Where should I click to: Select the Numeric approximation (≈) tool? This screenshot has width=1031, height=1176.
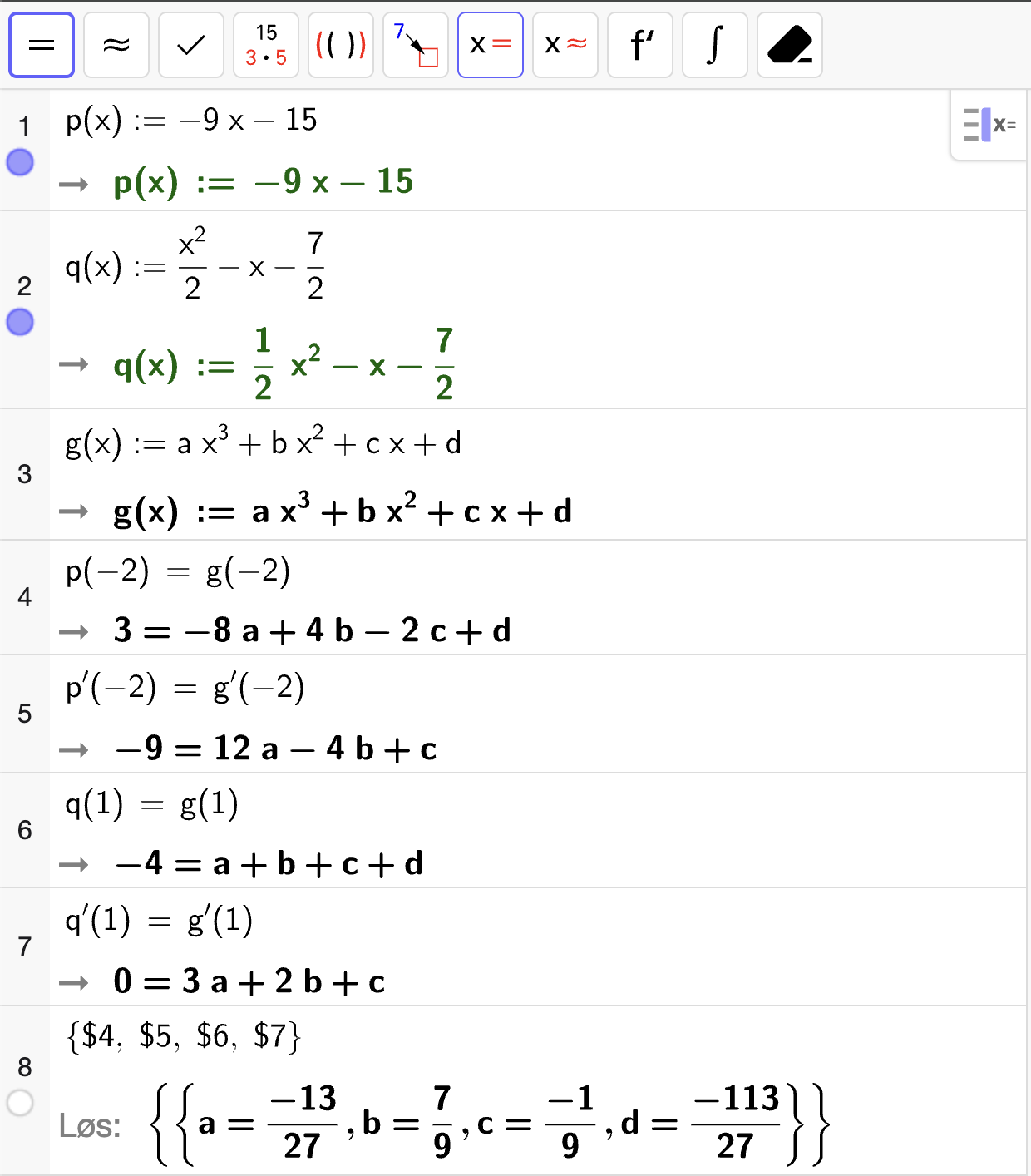116,45
